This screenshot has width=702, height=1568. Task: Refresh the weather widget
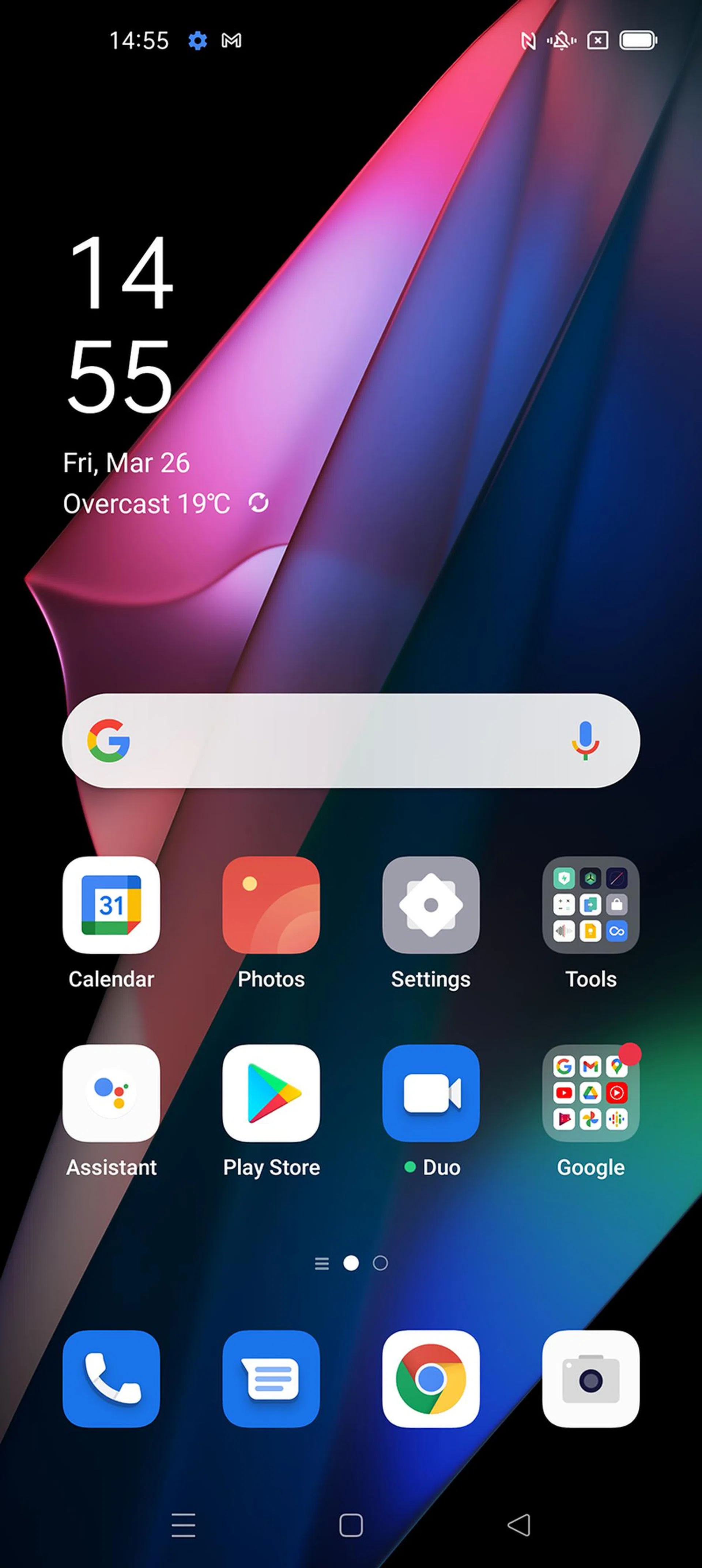259,504
